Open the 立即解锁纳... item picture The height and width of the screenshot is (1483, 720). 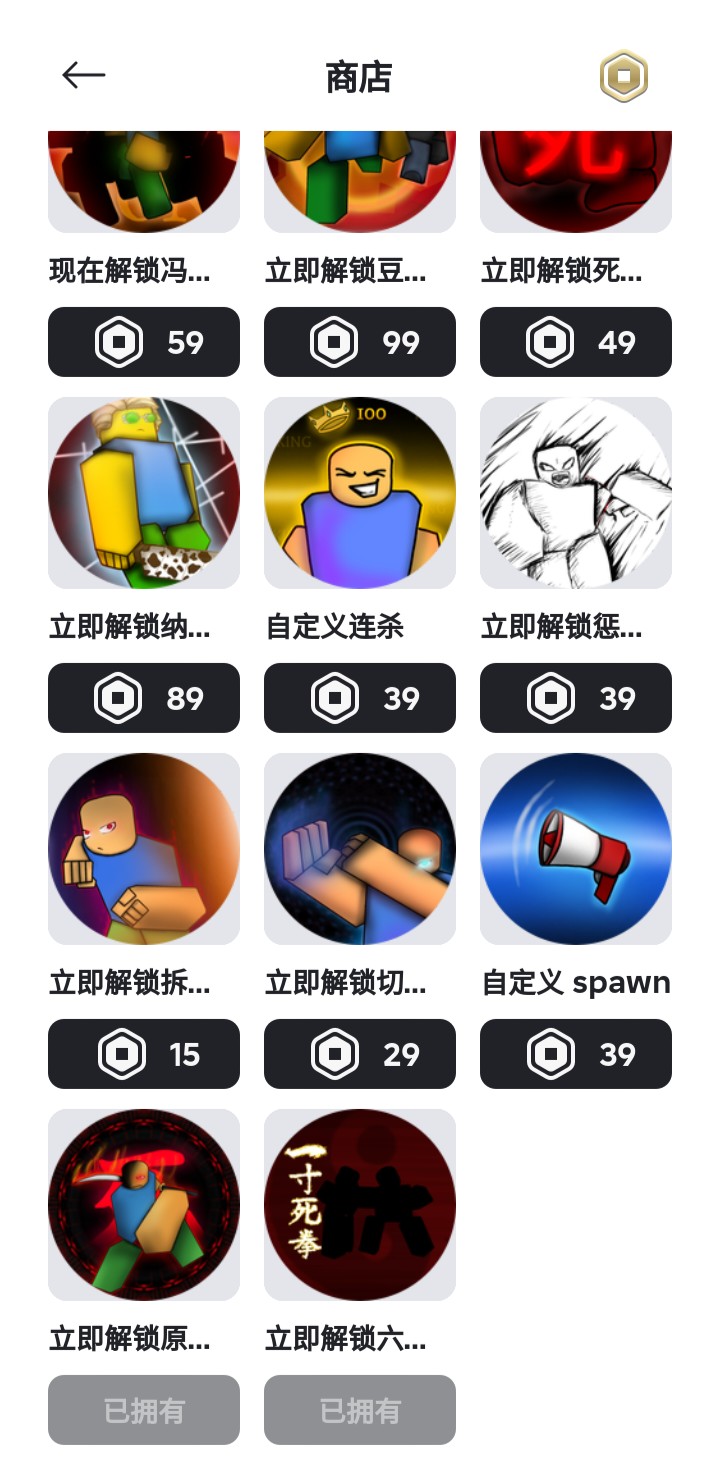pos(144,493)
